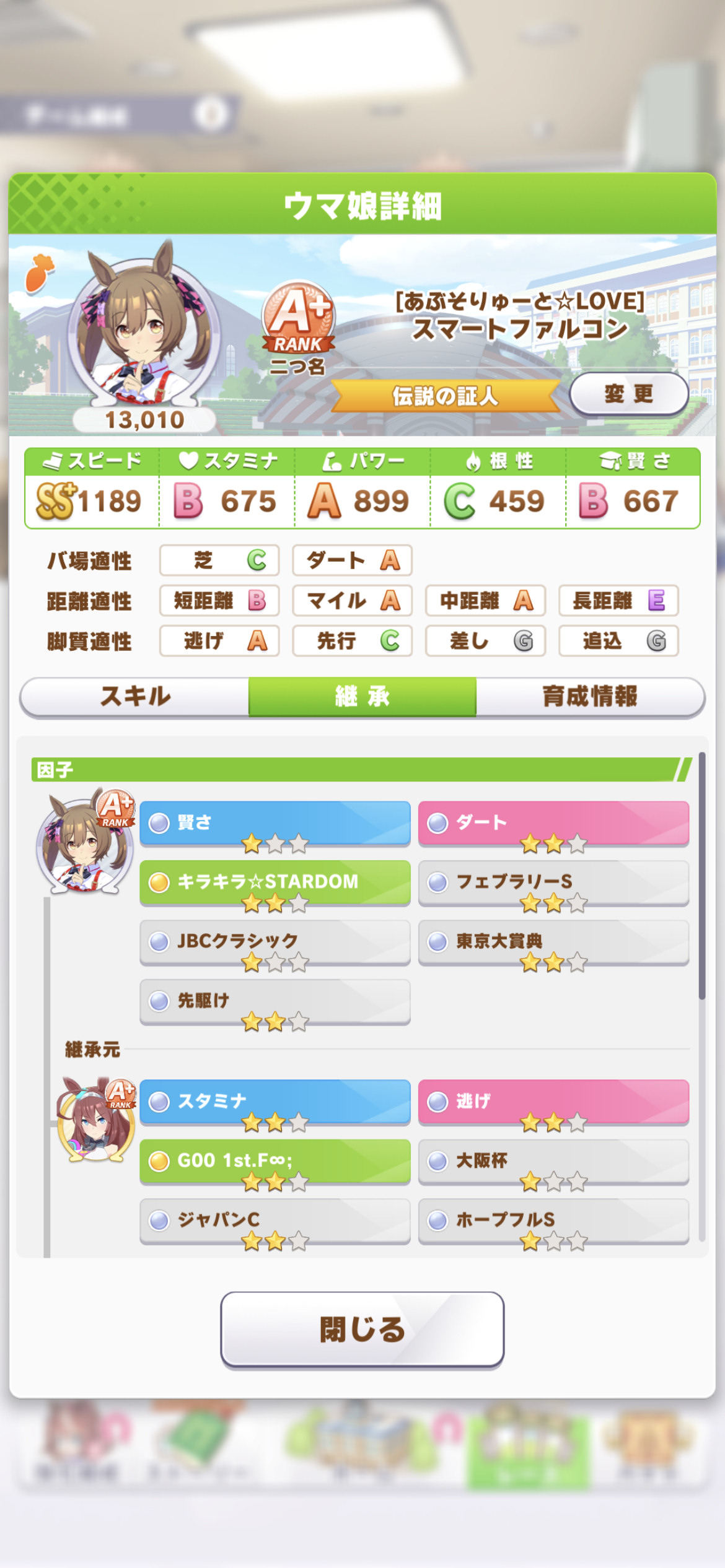This screenshot has height=1568, width=725.
Task: Switch to the スキル tab
Action: [x=135, y=697]
